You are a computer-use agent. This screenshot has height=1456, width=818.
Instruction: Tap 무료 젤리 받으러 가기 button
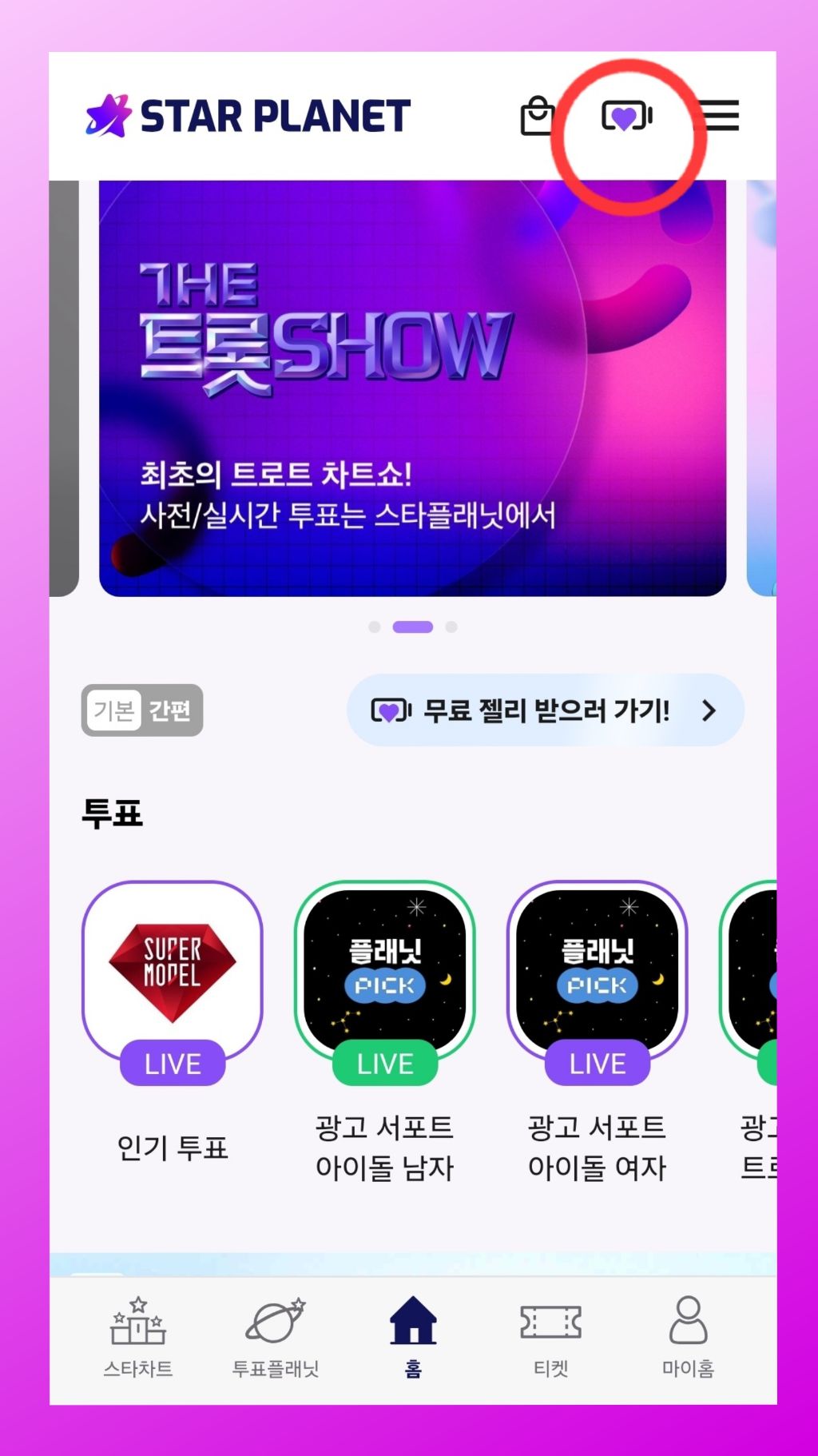[x=546, y=710]
